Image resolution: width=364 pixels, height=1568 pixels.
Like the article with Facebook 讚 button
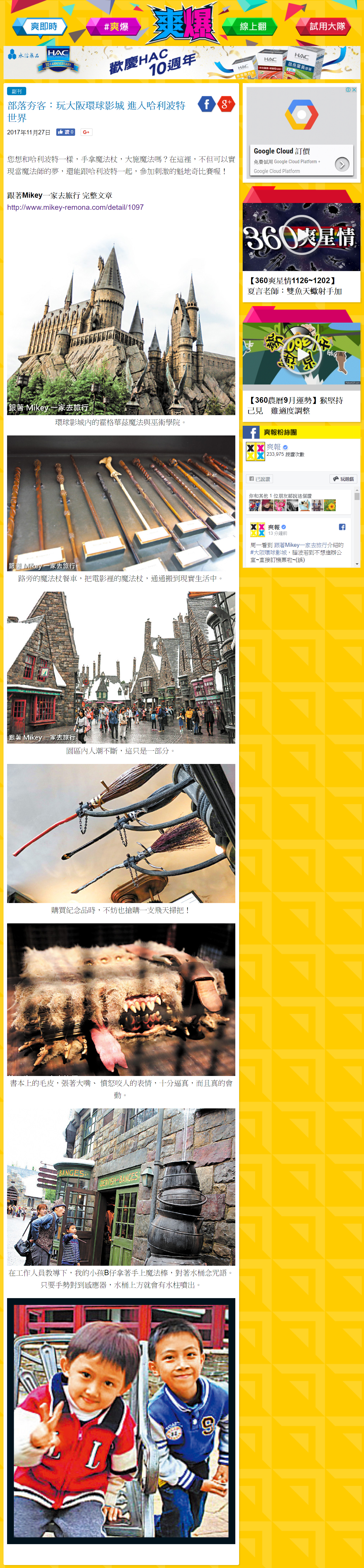pyautogui.click(x=65, y=132)
